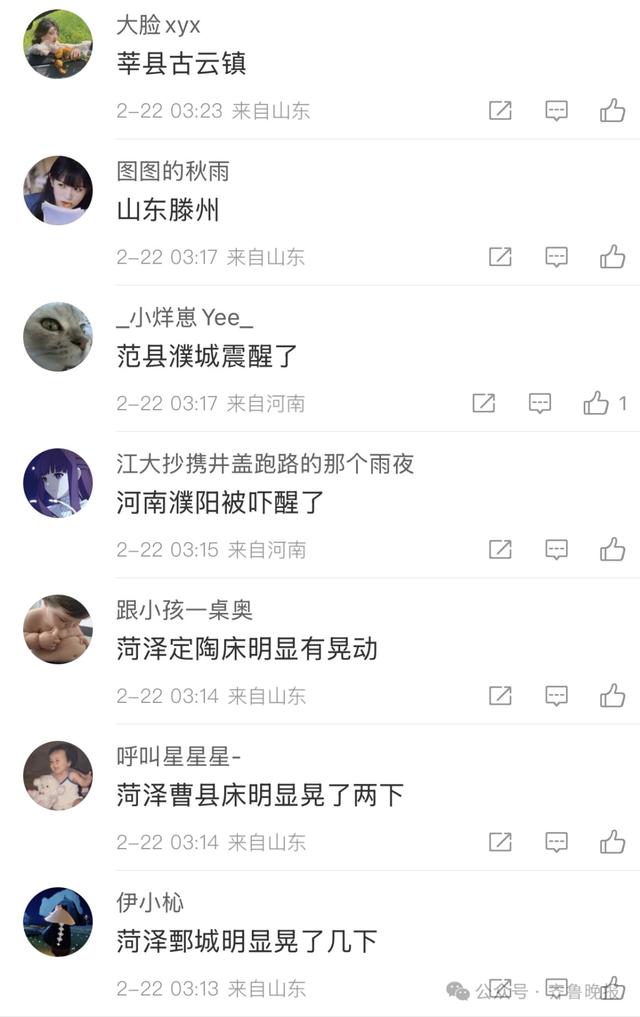View _小烊崽Yee_'s cat avatar profile
Image resolution: width=640 pixels, height=1017 pixels.
pyautogui.click(x=58, y=337)
